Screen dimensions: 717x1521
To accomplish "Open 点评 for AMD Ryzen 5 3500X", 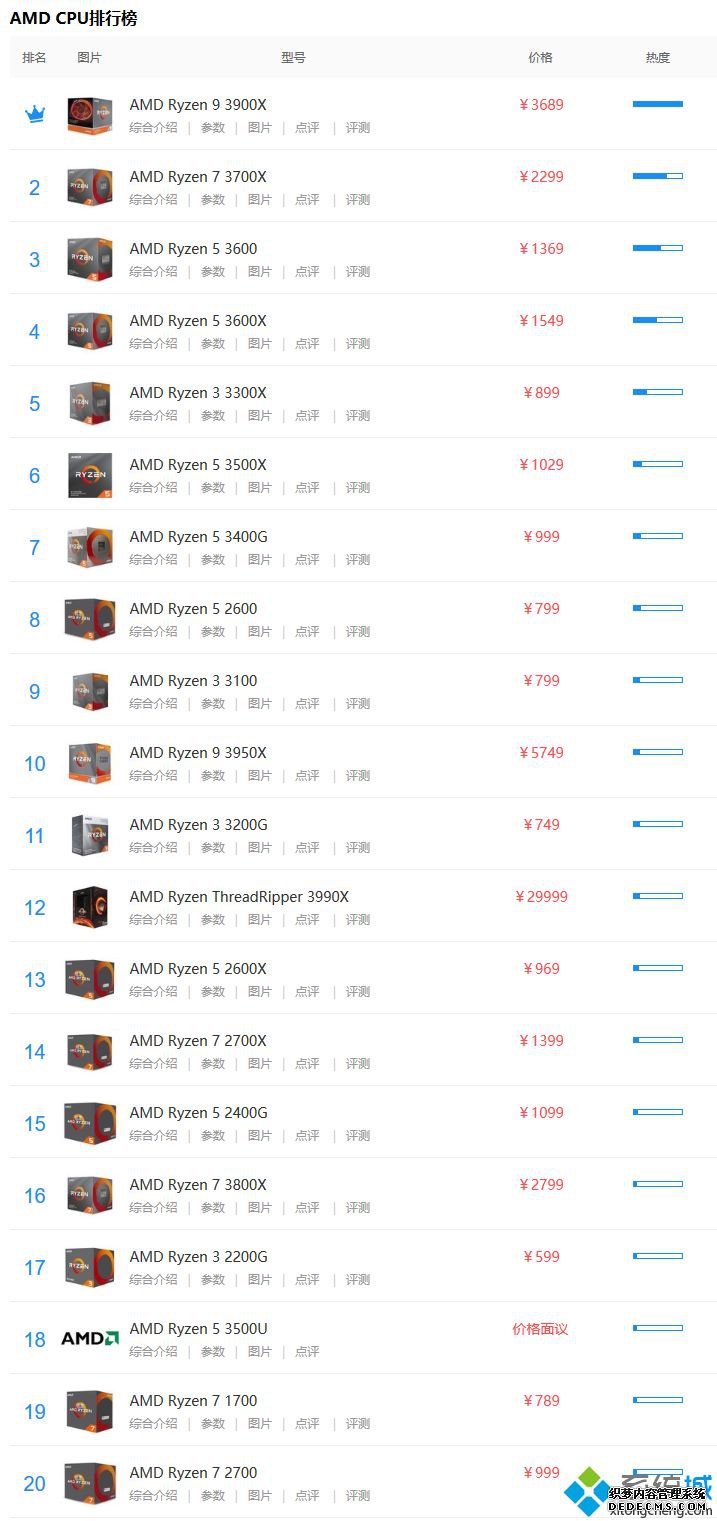I will click(307, 488).
